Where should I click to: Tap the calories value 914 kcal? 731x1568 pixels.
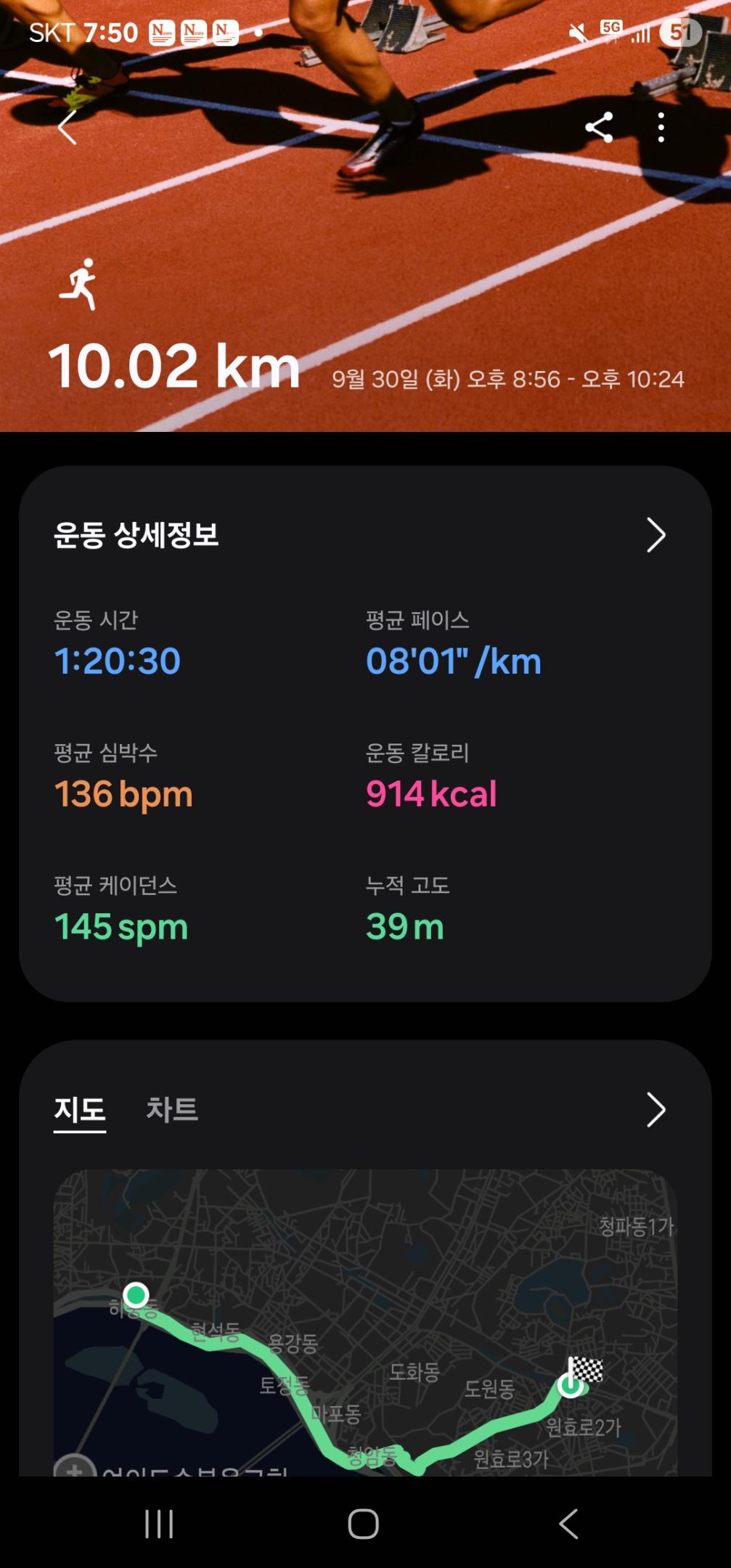click(430, 793)
